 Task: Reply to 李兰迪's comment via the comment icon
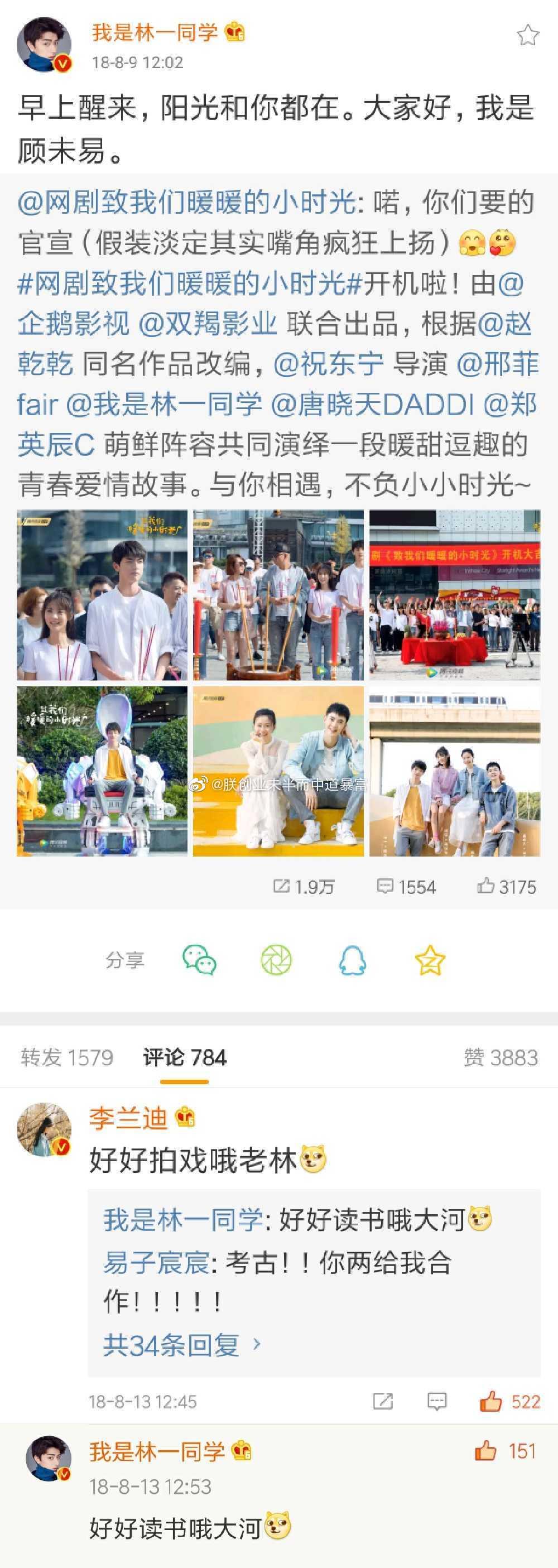pyautogui.click(x=437, y=1402)
